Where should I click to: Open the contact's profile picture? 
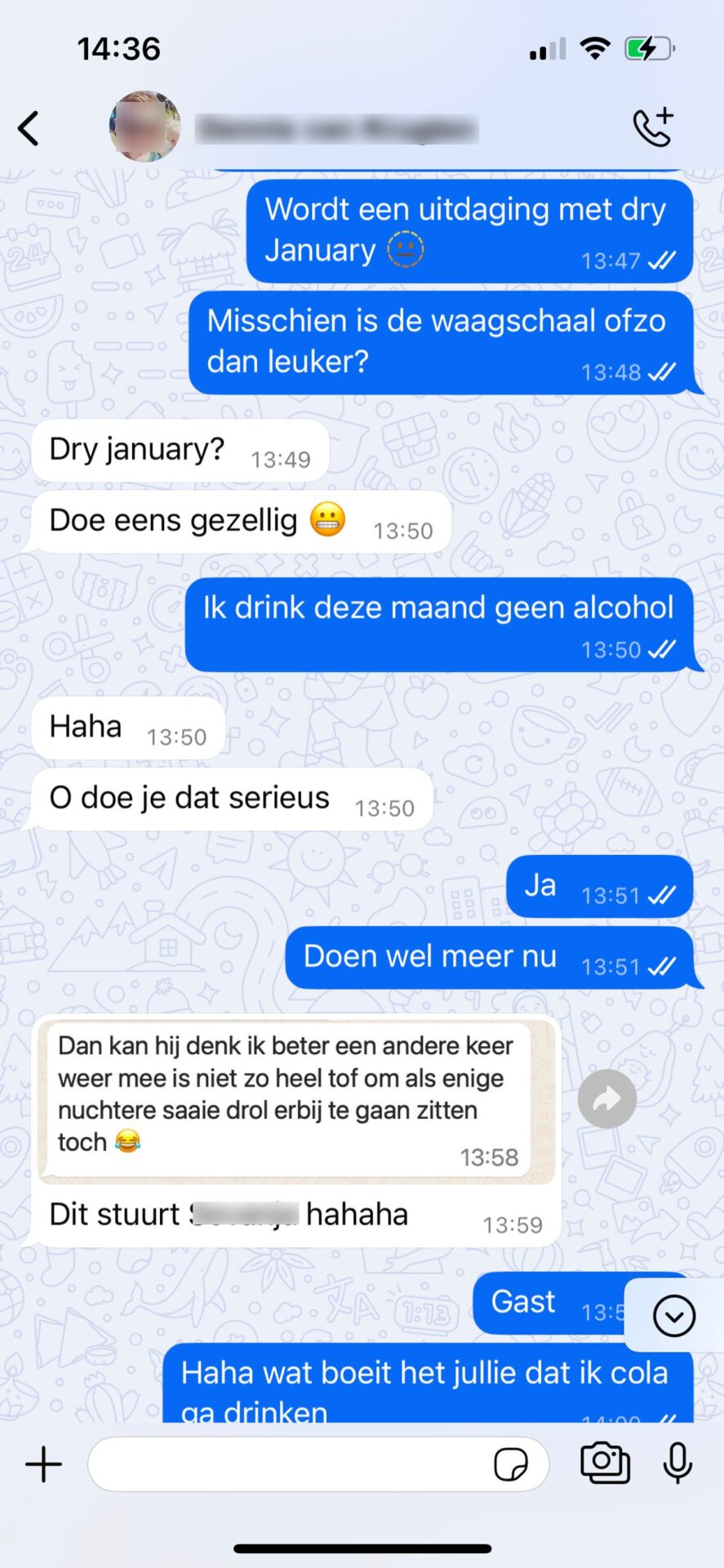tap(145, 127)
